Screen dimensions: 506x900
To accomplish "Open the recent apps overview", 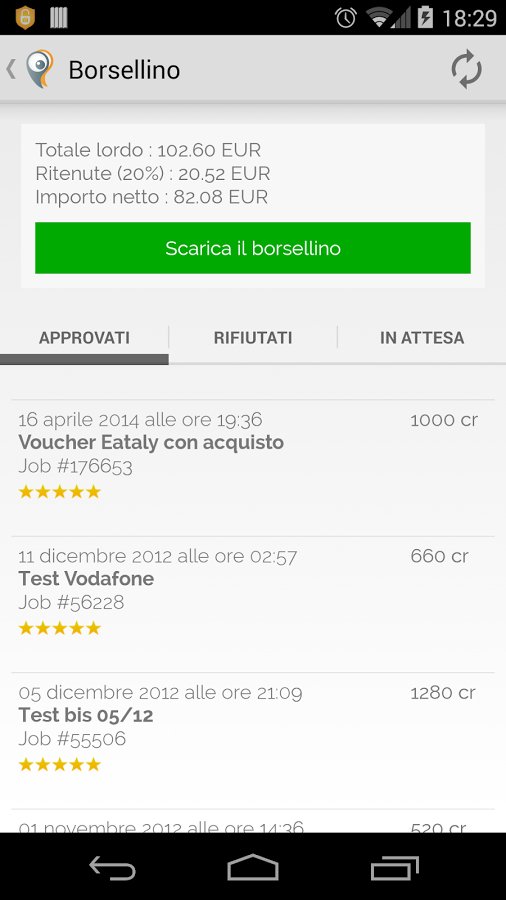I will coord(395,867).
